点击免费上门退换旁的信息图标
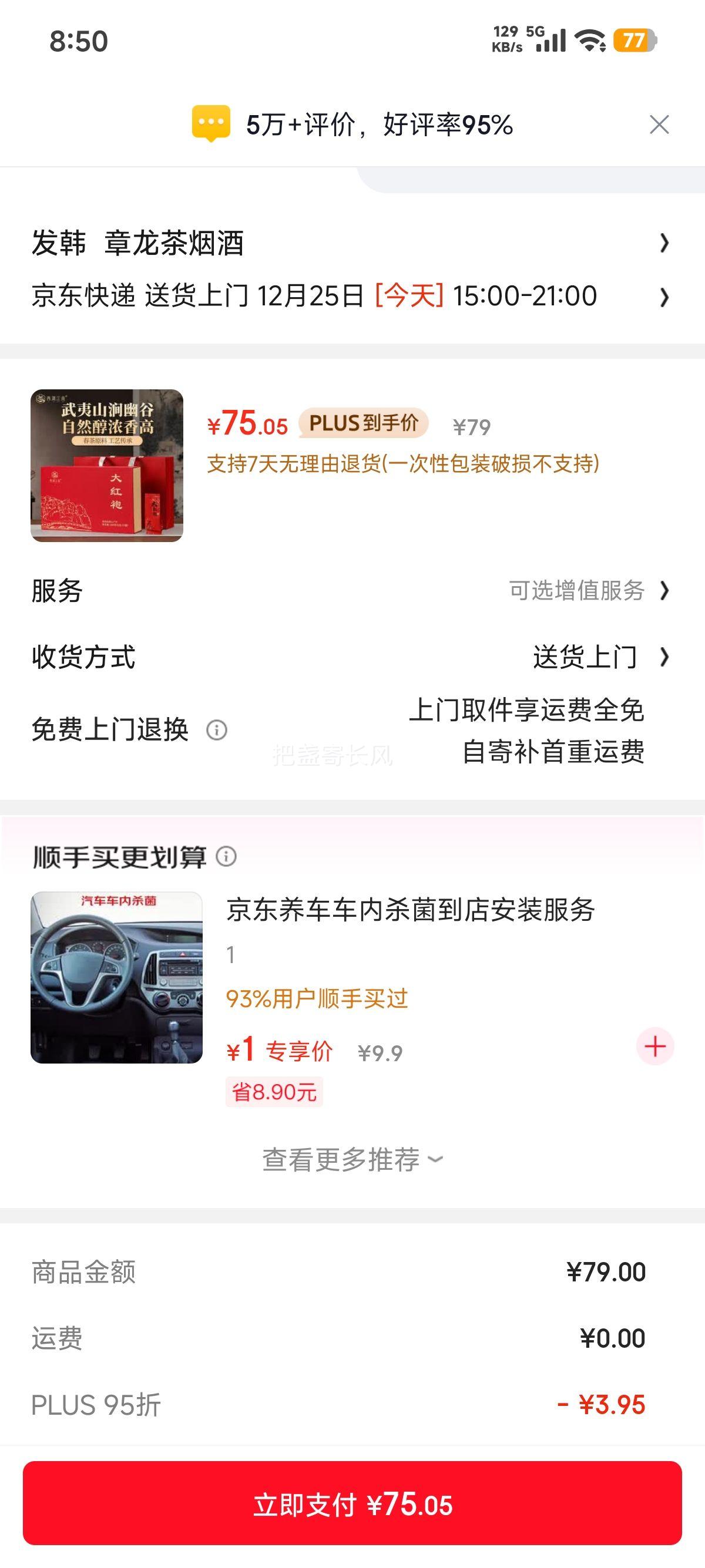Image resolution: width=705 pixels, height=1568 pixels. point(217,731)
